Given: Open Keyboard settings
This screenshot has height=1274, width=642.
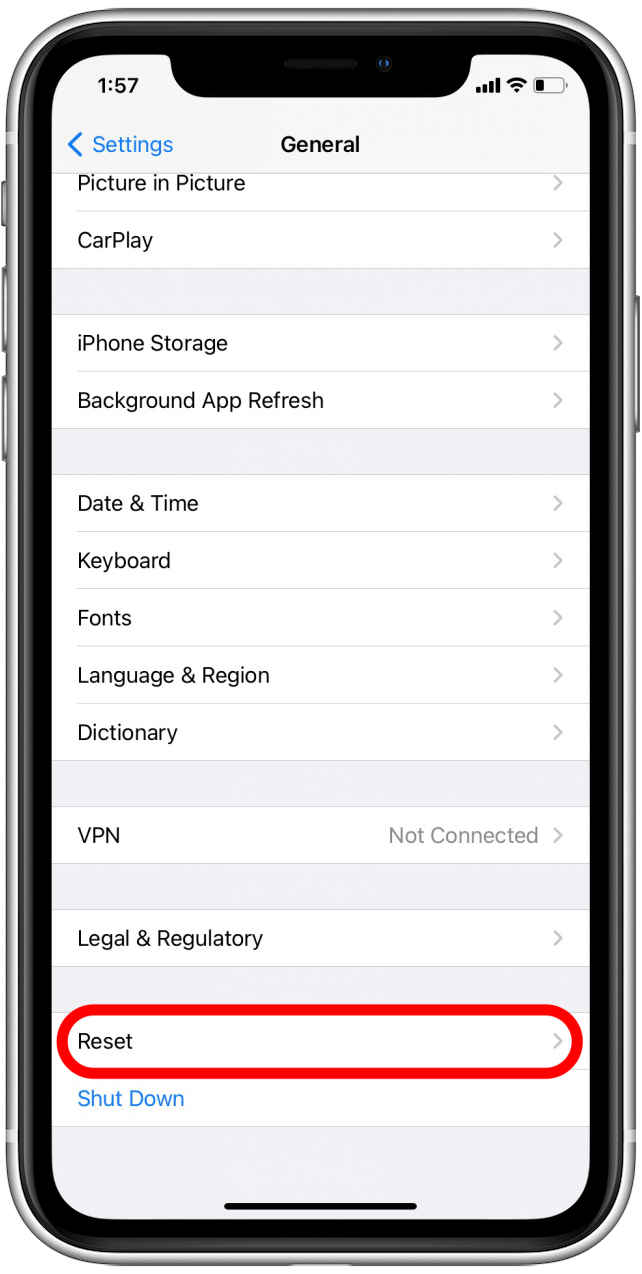Looking at the screenshot, I should [320, 560].
